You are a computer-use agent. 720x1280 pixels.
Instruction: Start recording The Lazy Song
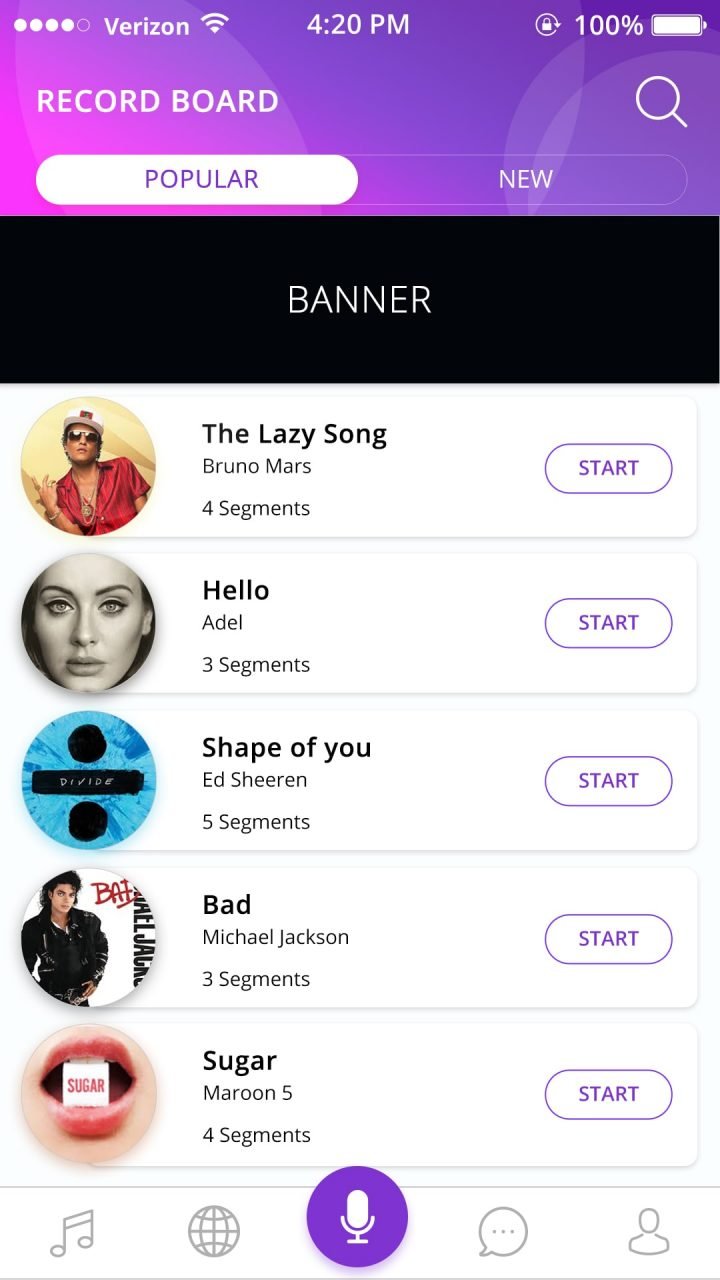(x=608, y=468)
